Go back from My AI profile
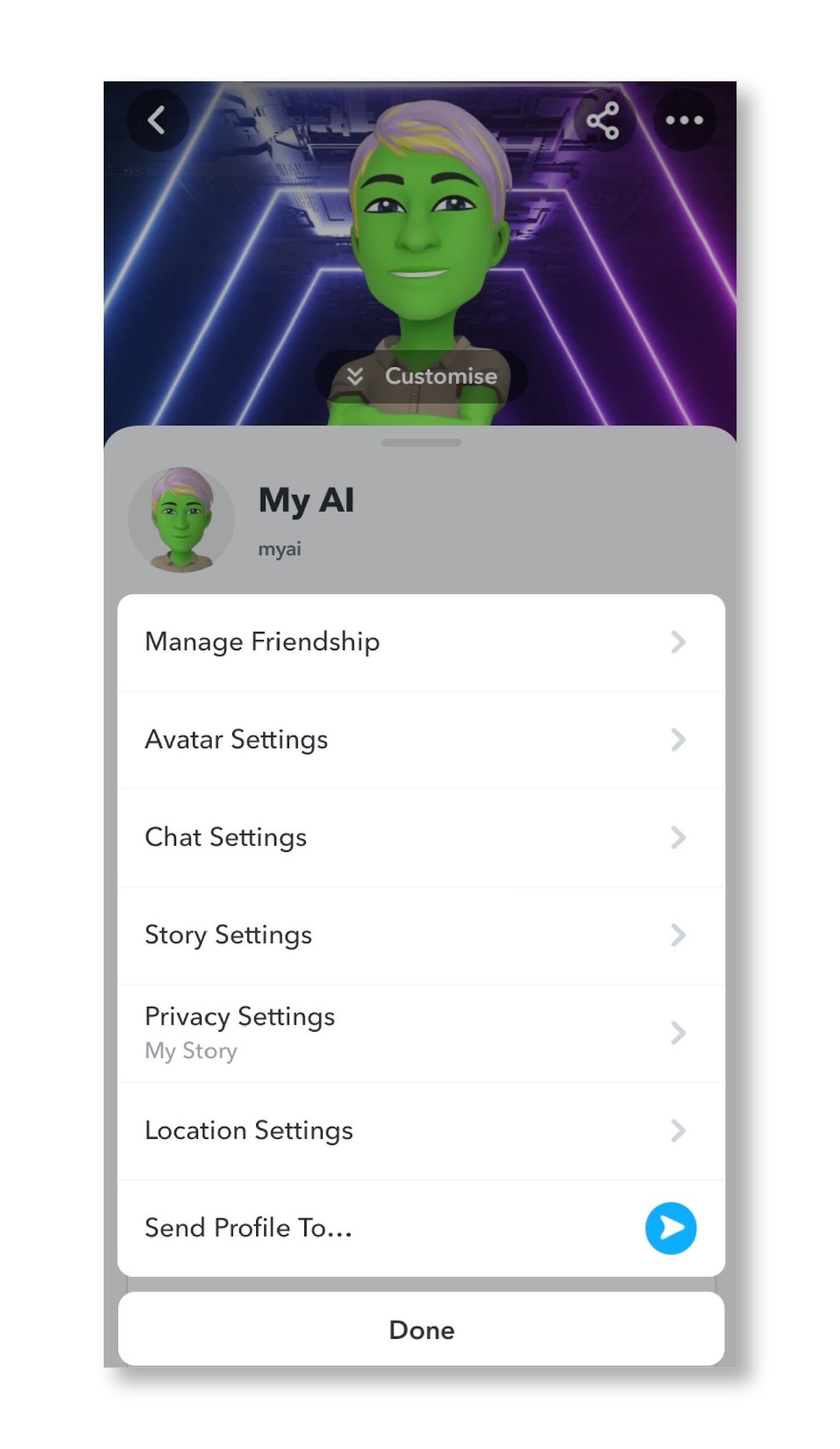 click(x=157, y=121)
